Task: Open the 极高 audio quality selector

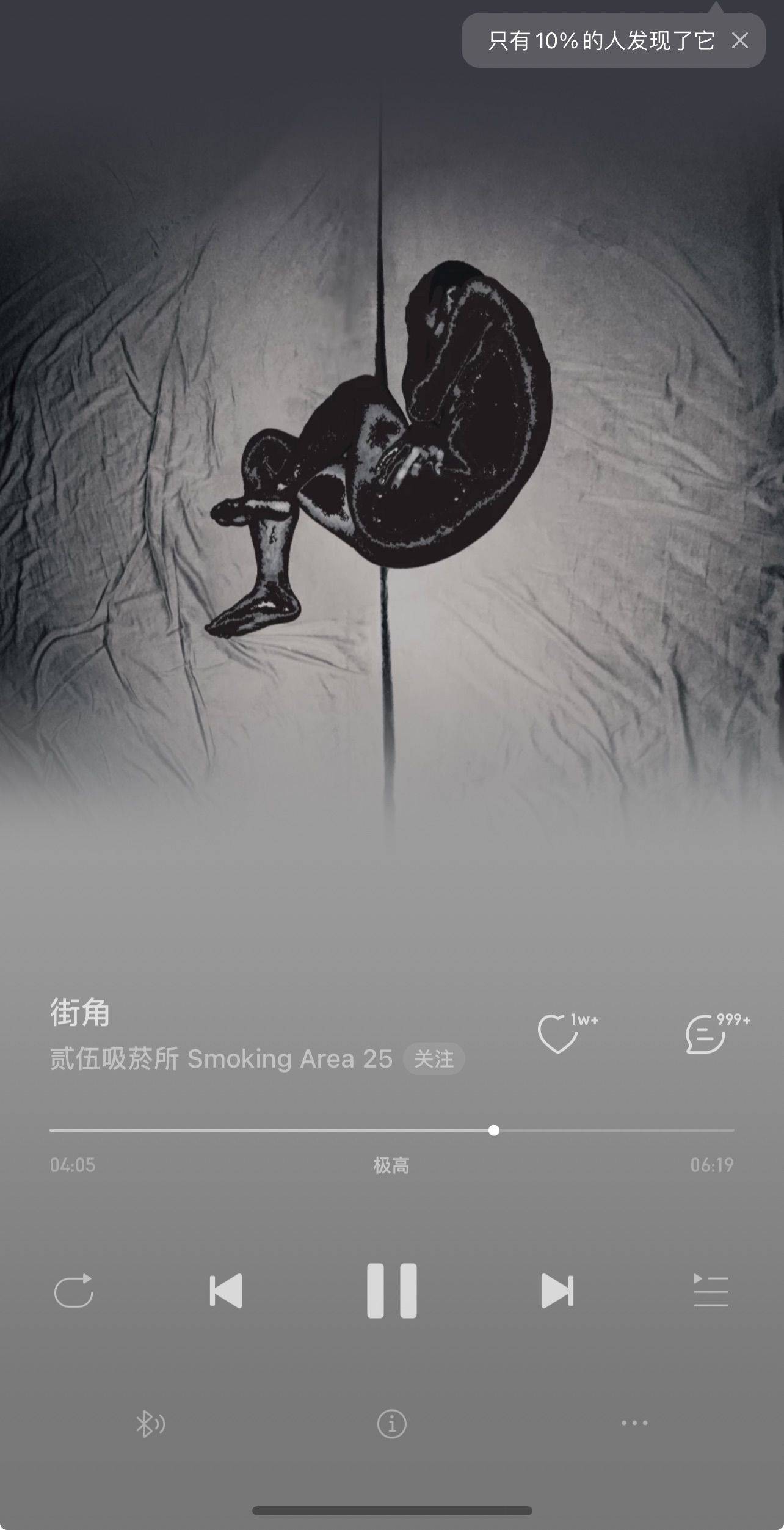Action: pos(391,1165)
